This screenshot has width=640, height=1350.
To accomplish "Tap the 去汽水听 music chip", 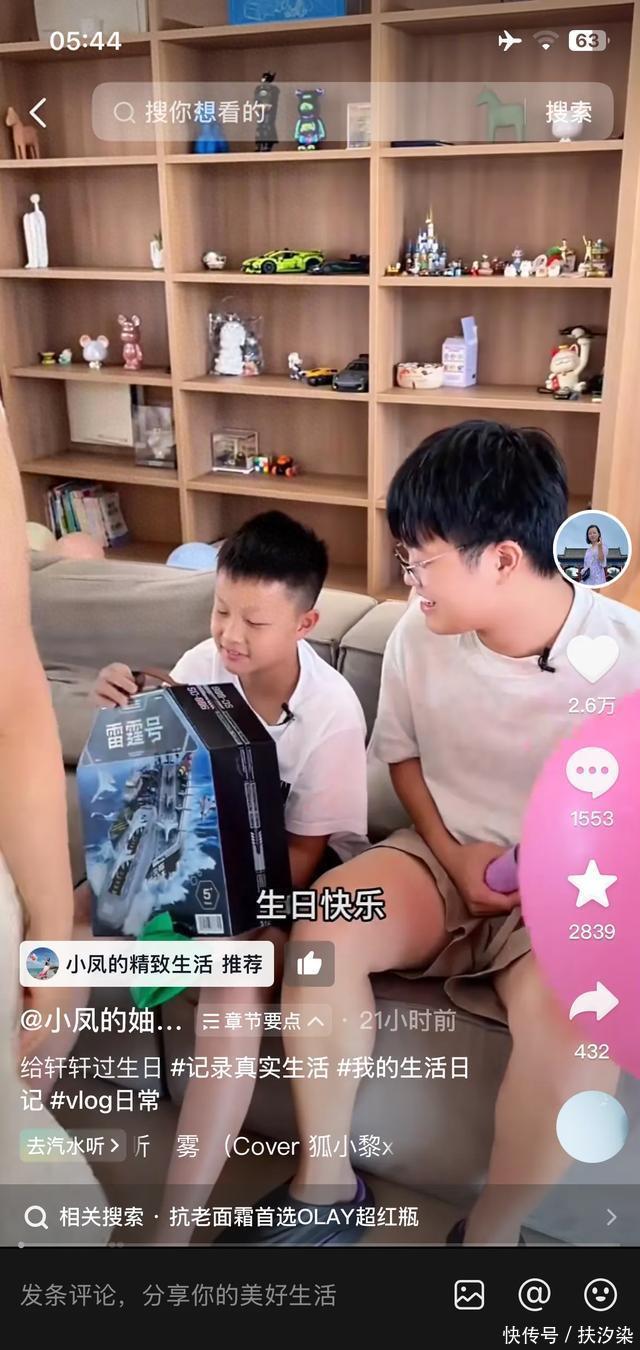I will pyautogui.click(x=73, y=1146).
